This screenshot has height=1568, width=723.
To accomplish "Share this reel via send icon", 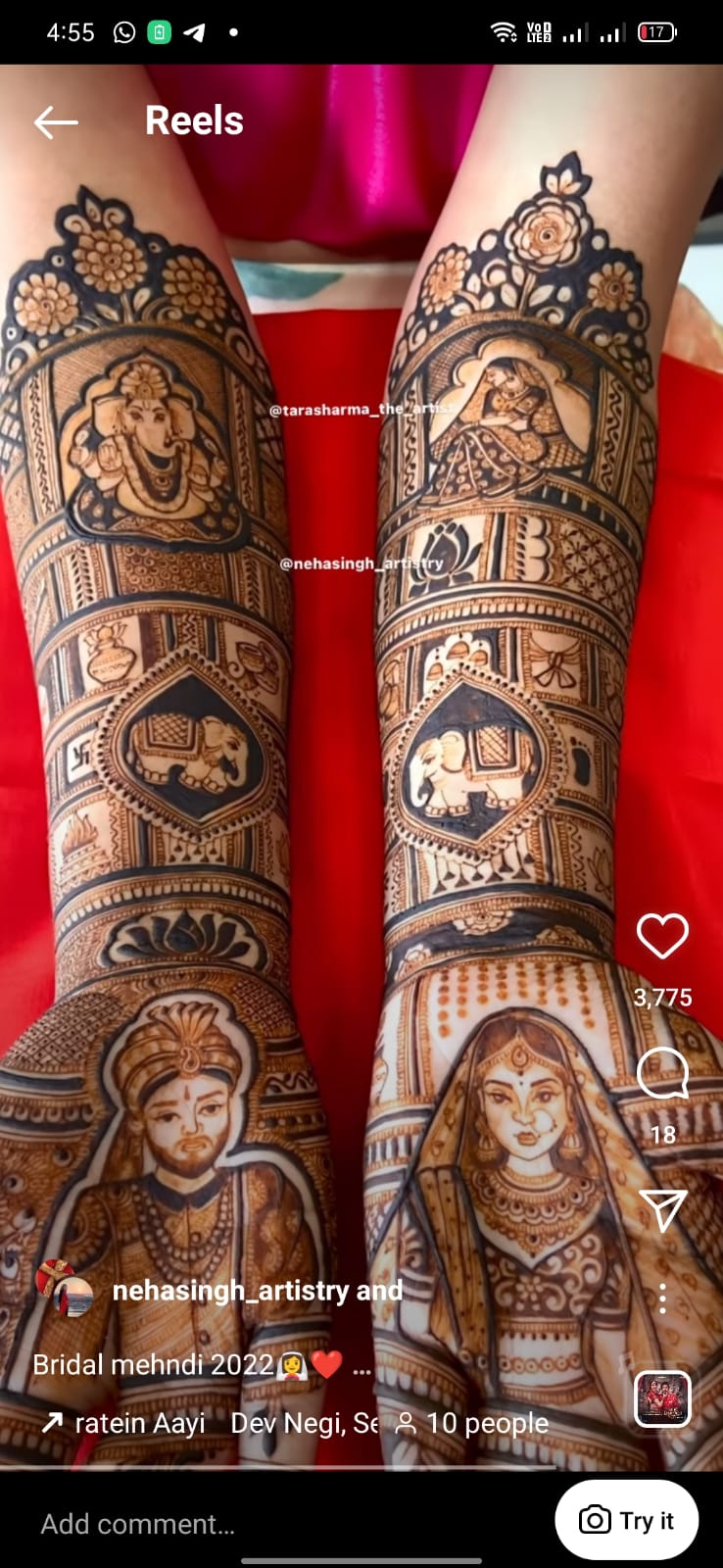I will pyautogui.click(x=662, y=1210).
